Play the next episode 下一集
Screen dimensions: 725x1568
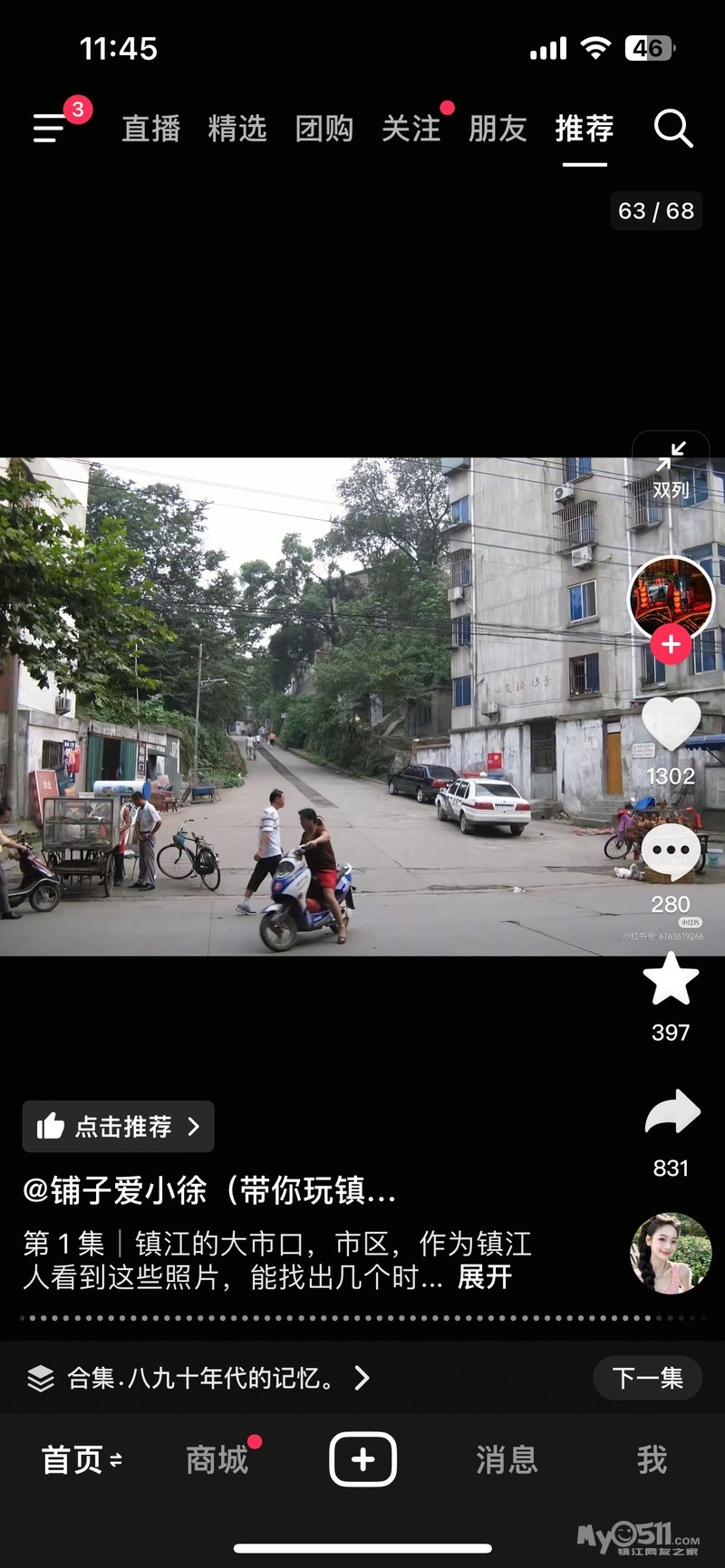(647, 1378)
